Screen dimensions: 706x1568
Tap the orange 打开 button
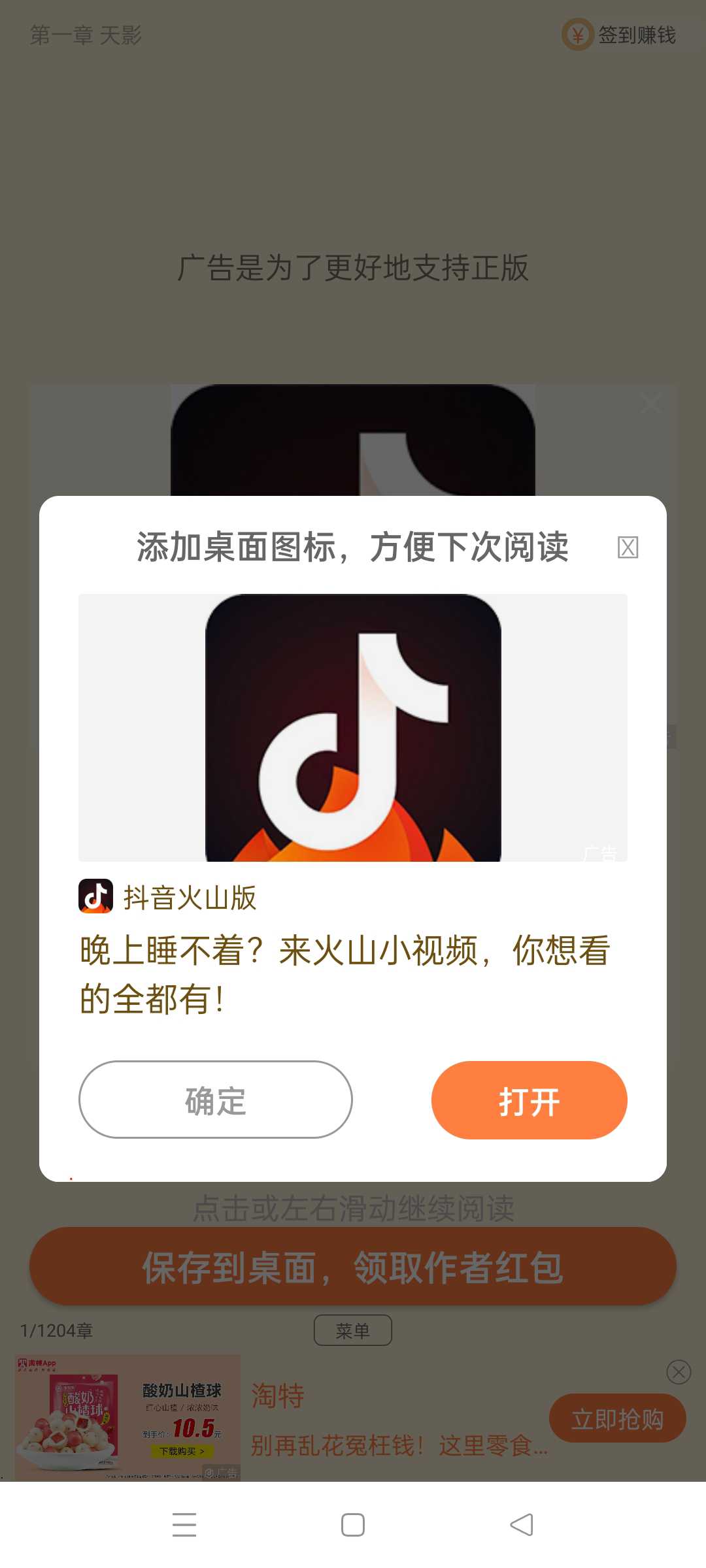tap(529, 1100)
